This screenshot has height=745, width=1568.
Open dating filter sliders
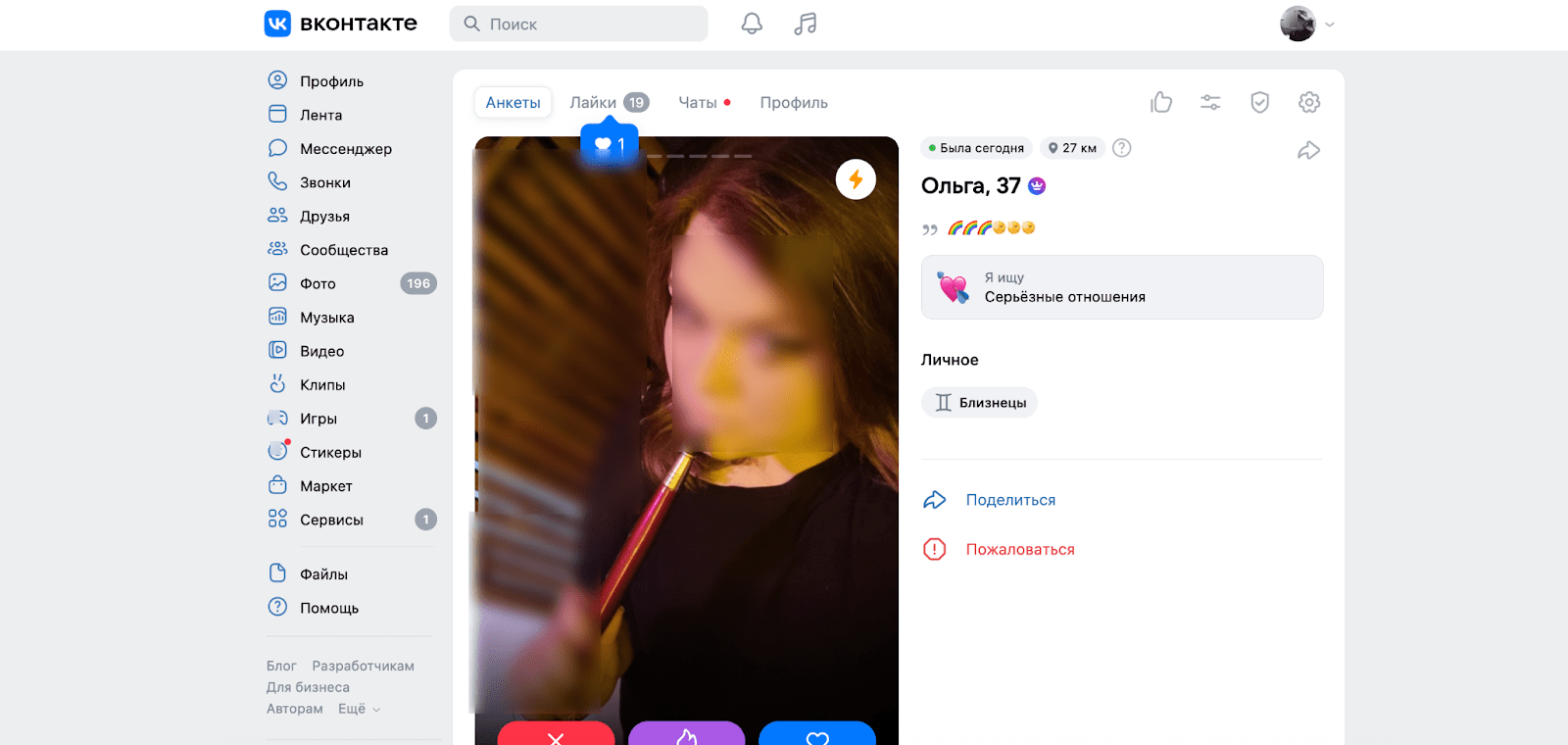pos(1210,102)
